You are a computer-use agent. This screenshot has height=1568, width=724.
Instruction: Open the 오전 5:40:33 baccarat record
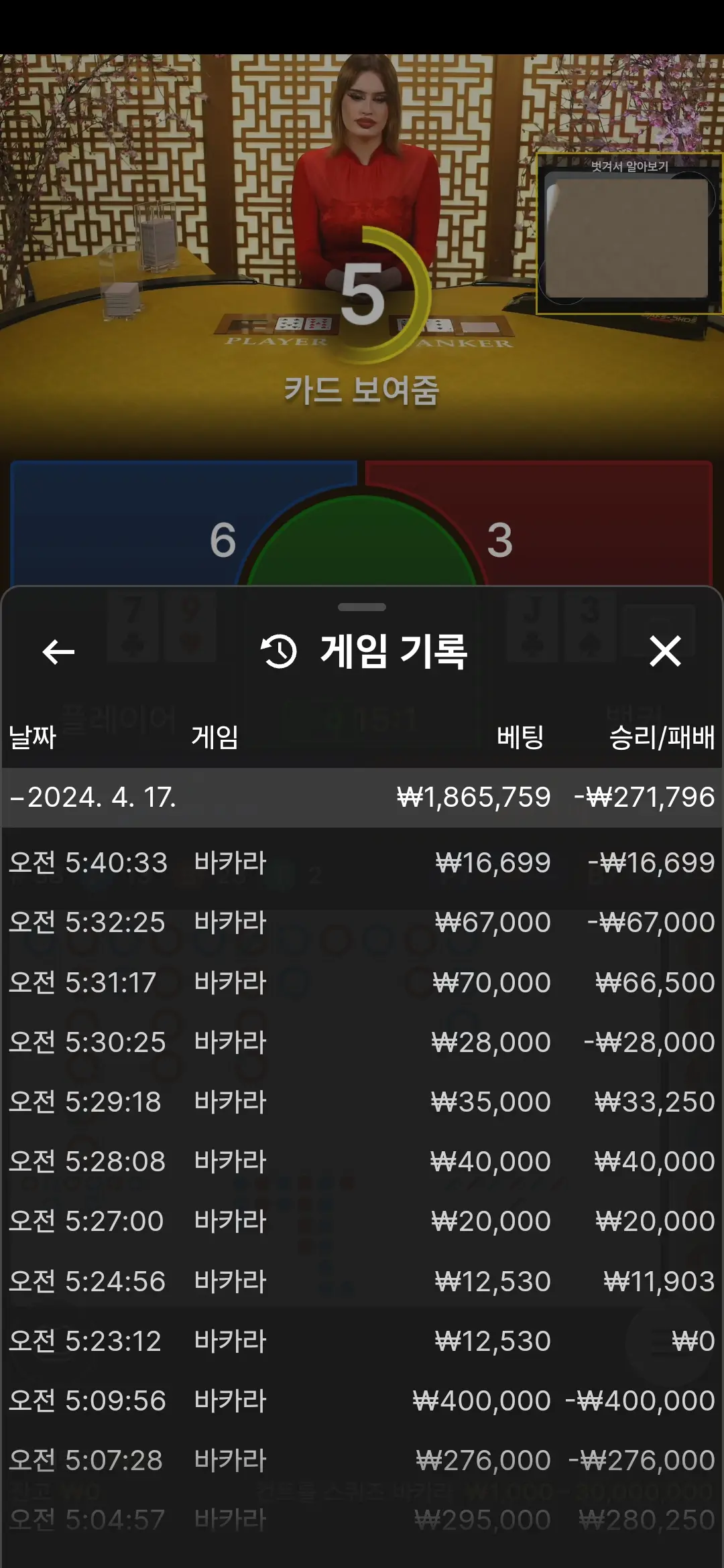362,863
